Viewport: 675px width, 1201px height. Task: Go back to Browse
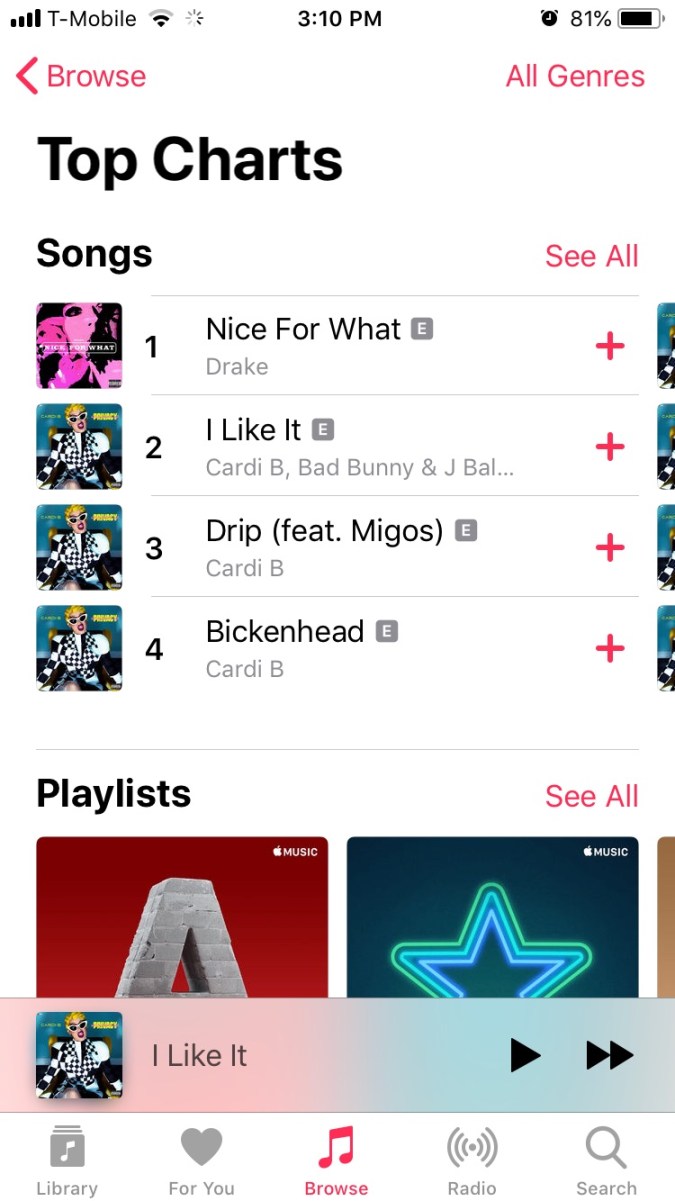[x=82, y=76]
